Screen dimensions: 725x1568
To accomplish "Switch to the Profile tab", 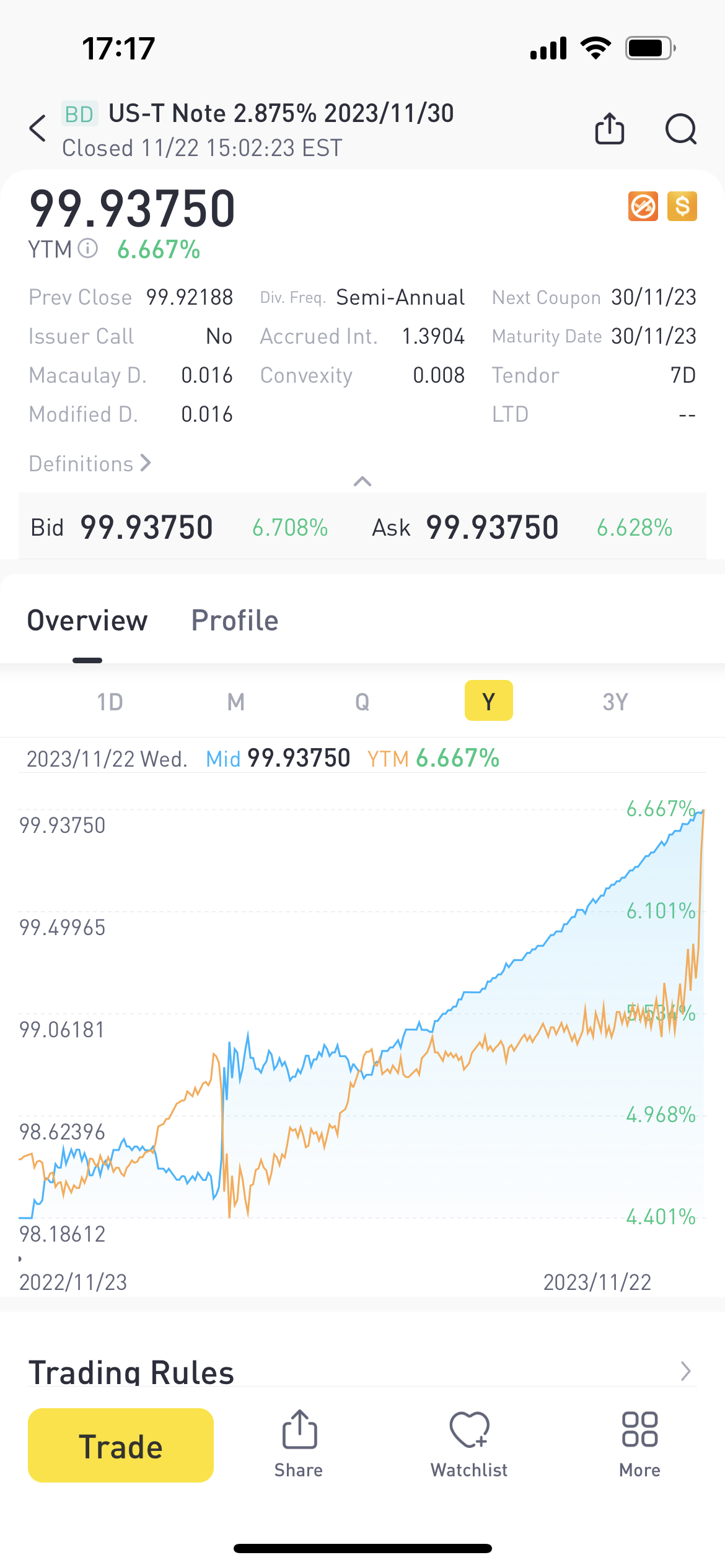I will 235,621.
